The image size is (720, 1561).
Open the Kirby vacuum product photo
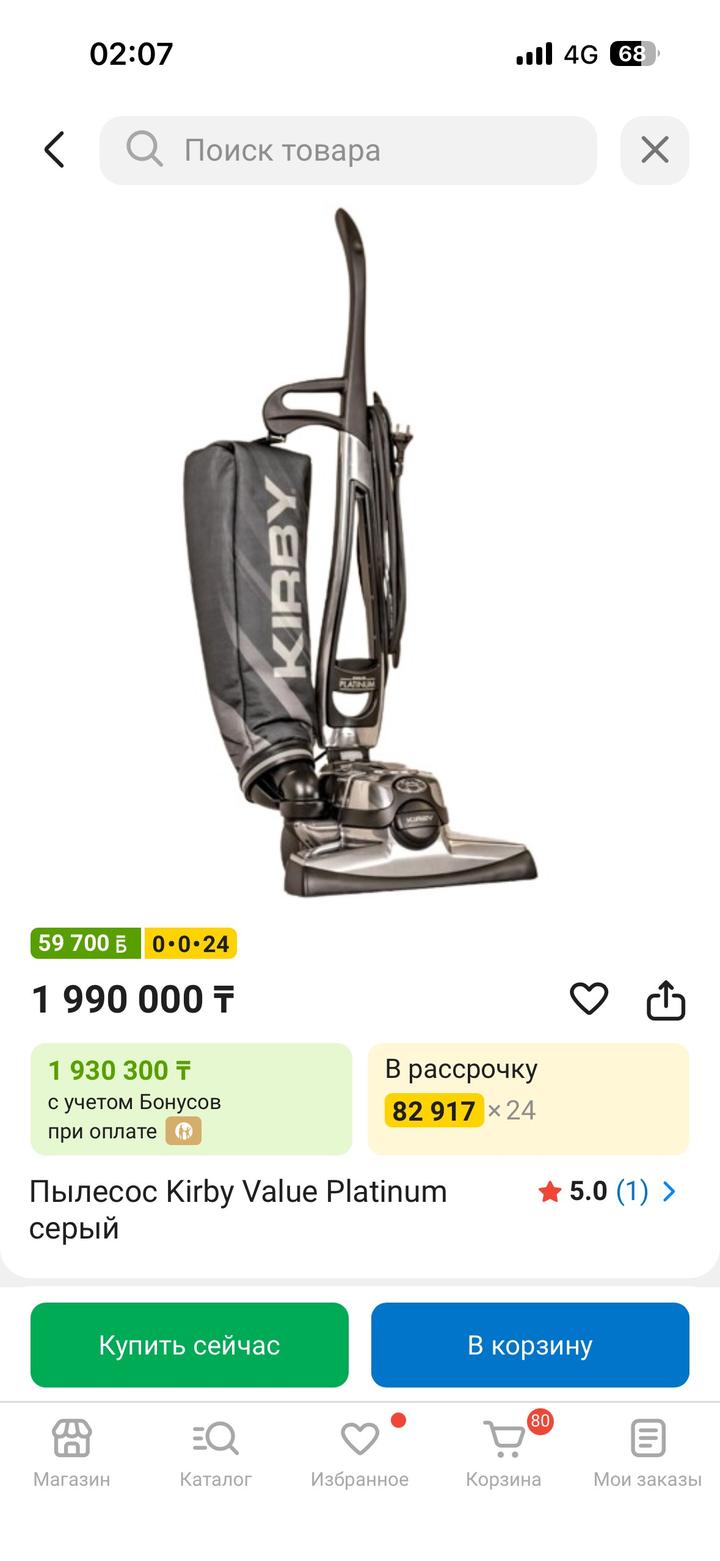coord(360,555)
